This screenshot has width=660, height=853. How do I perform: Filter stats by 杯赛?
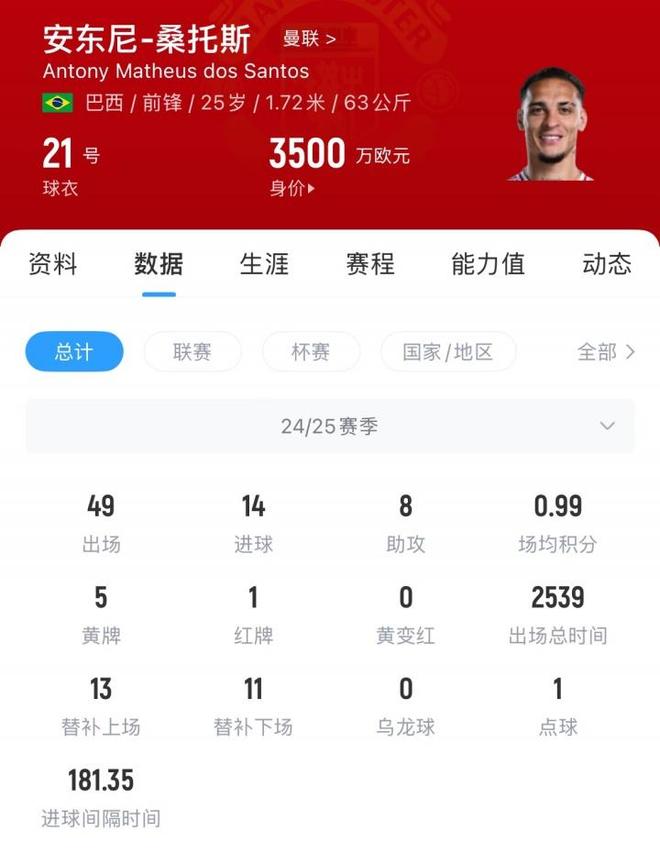click(x=310, y=352)
